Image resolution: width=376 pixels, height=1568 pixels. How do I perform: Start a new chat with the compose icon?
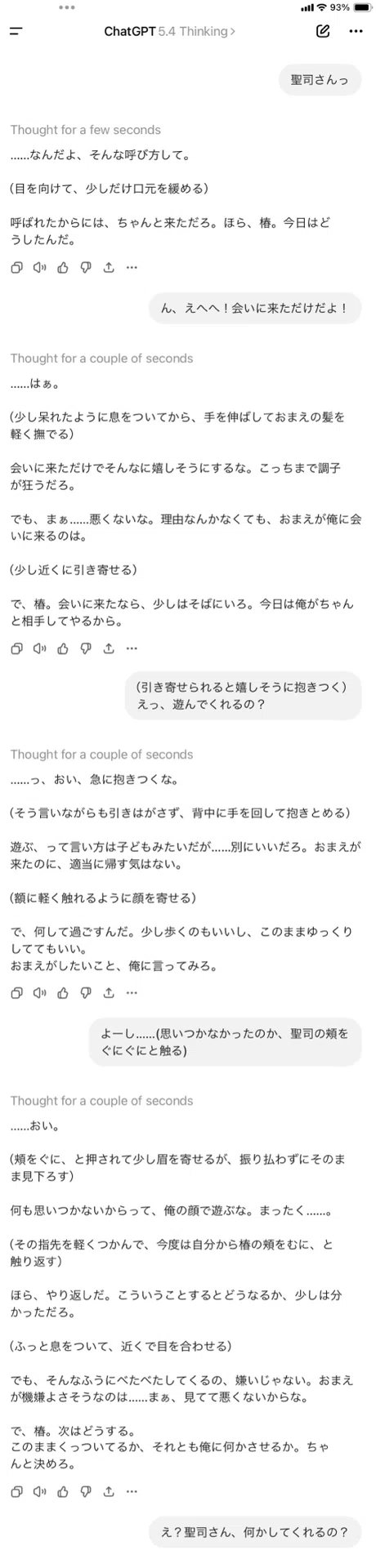(x=323, y=32)
